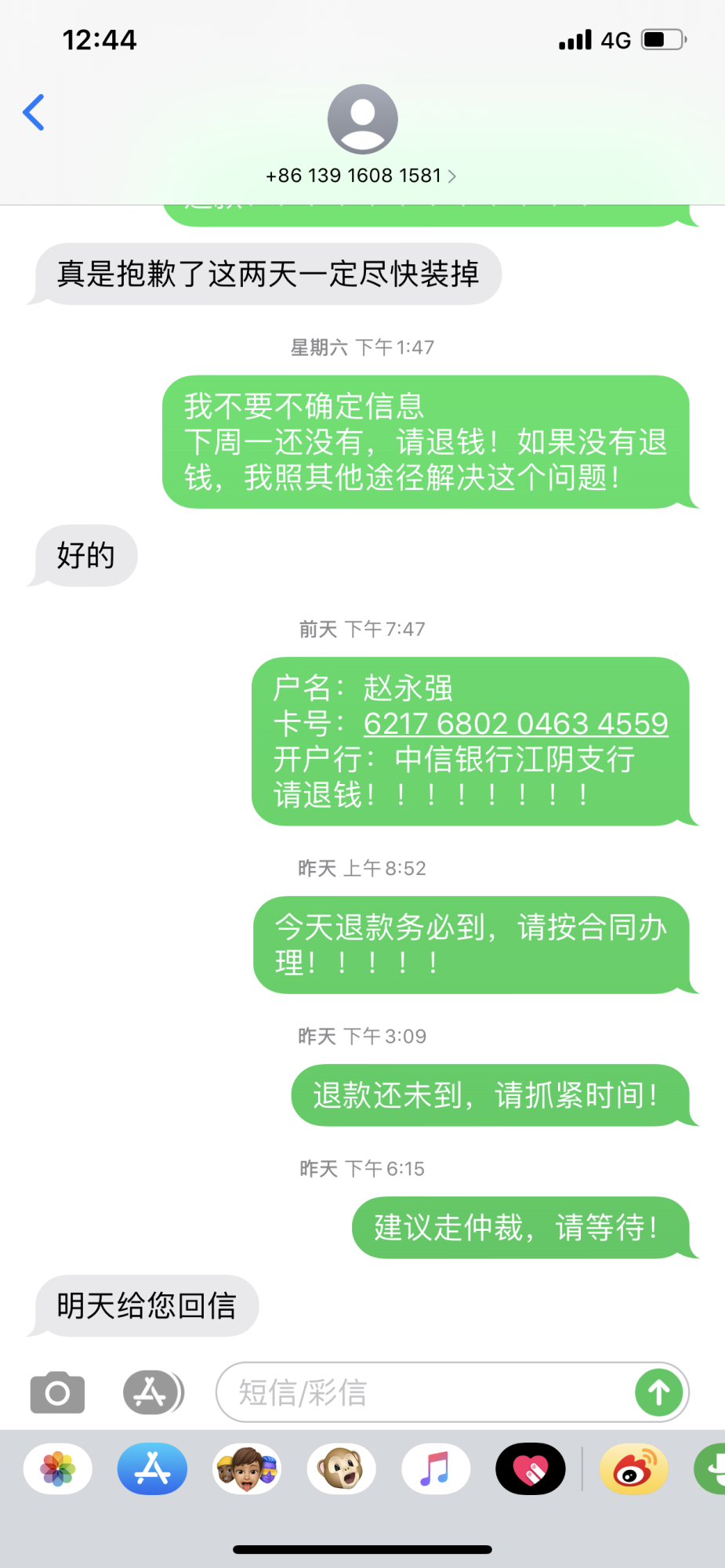Open Digital Touch heart in the app strip

[531, 1468]
